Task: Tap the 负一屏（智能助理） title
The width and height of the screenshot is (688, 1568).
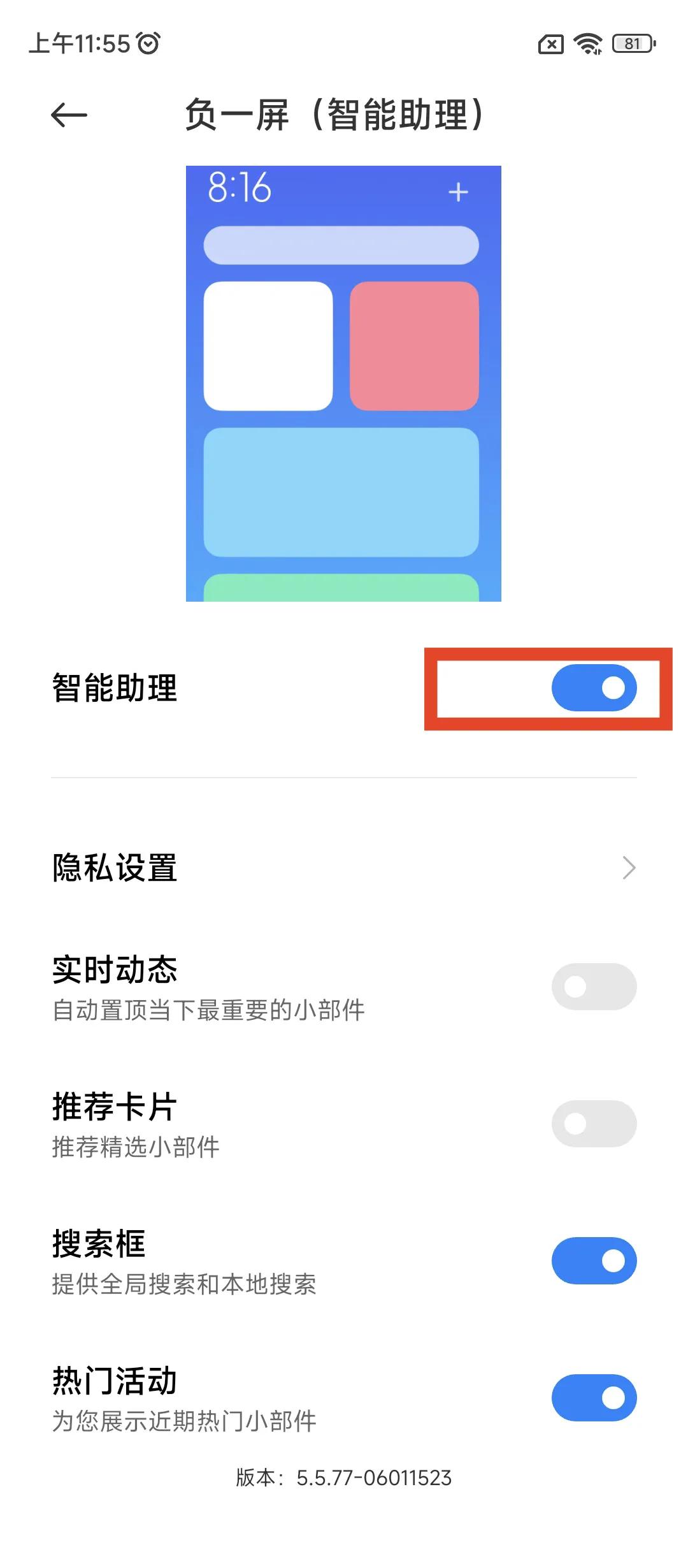Action: (334, 116)
